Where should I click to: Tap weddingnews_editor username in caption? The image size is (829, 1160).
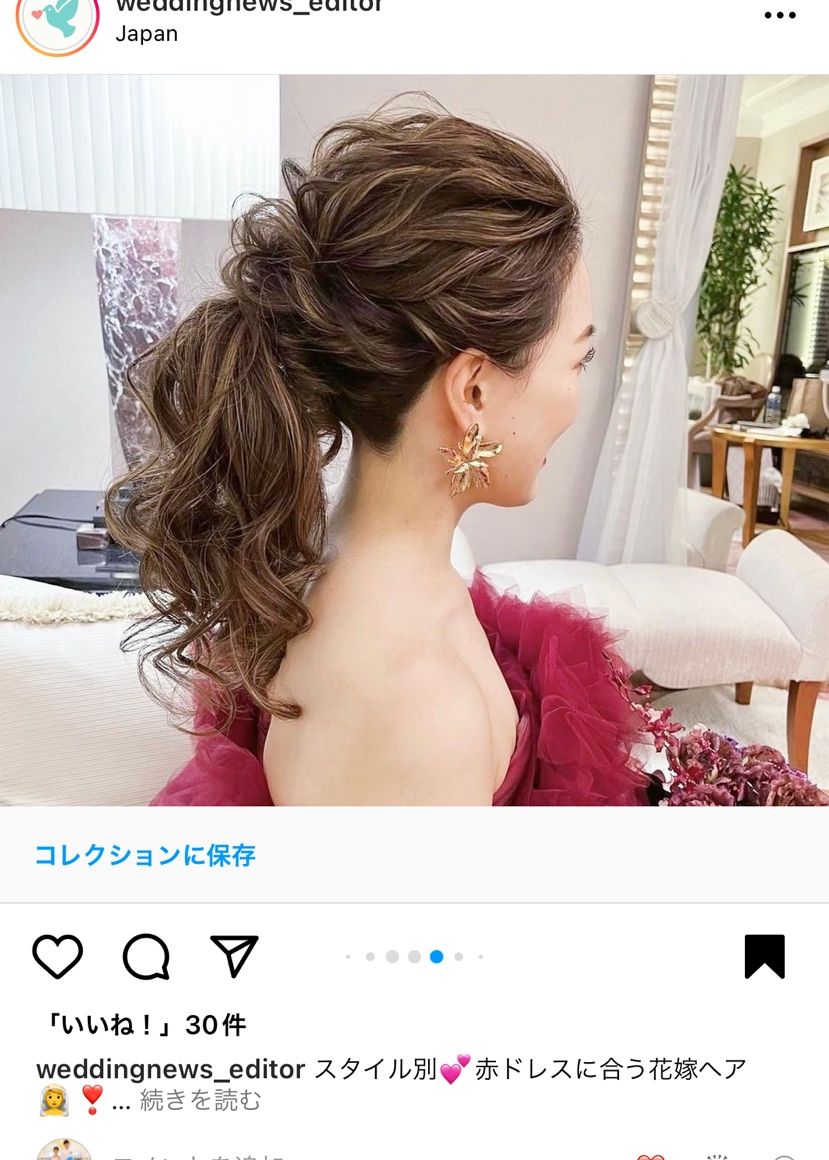[x=170, y=1069]
